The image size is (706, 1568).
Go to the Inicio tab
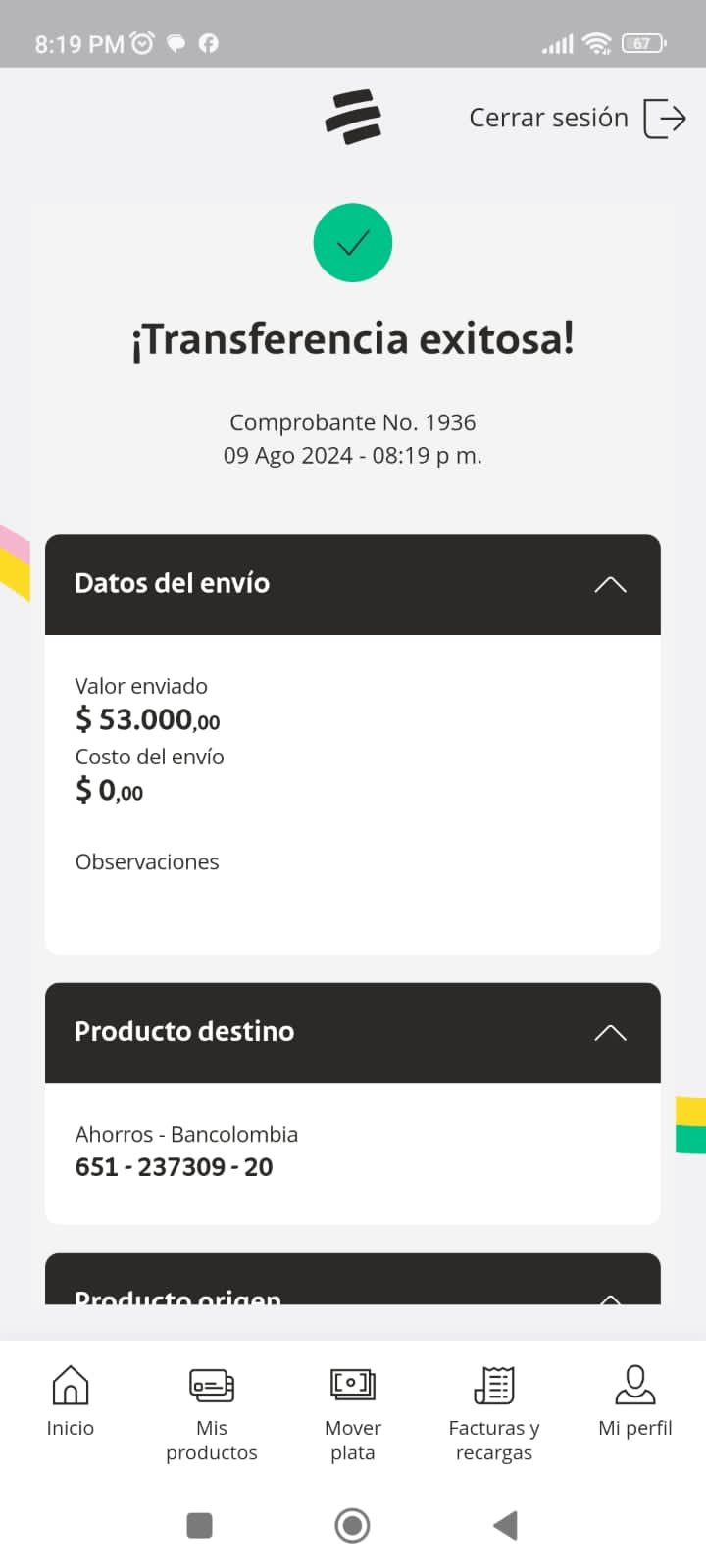(x=71, y=1402)
